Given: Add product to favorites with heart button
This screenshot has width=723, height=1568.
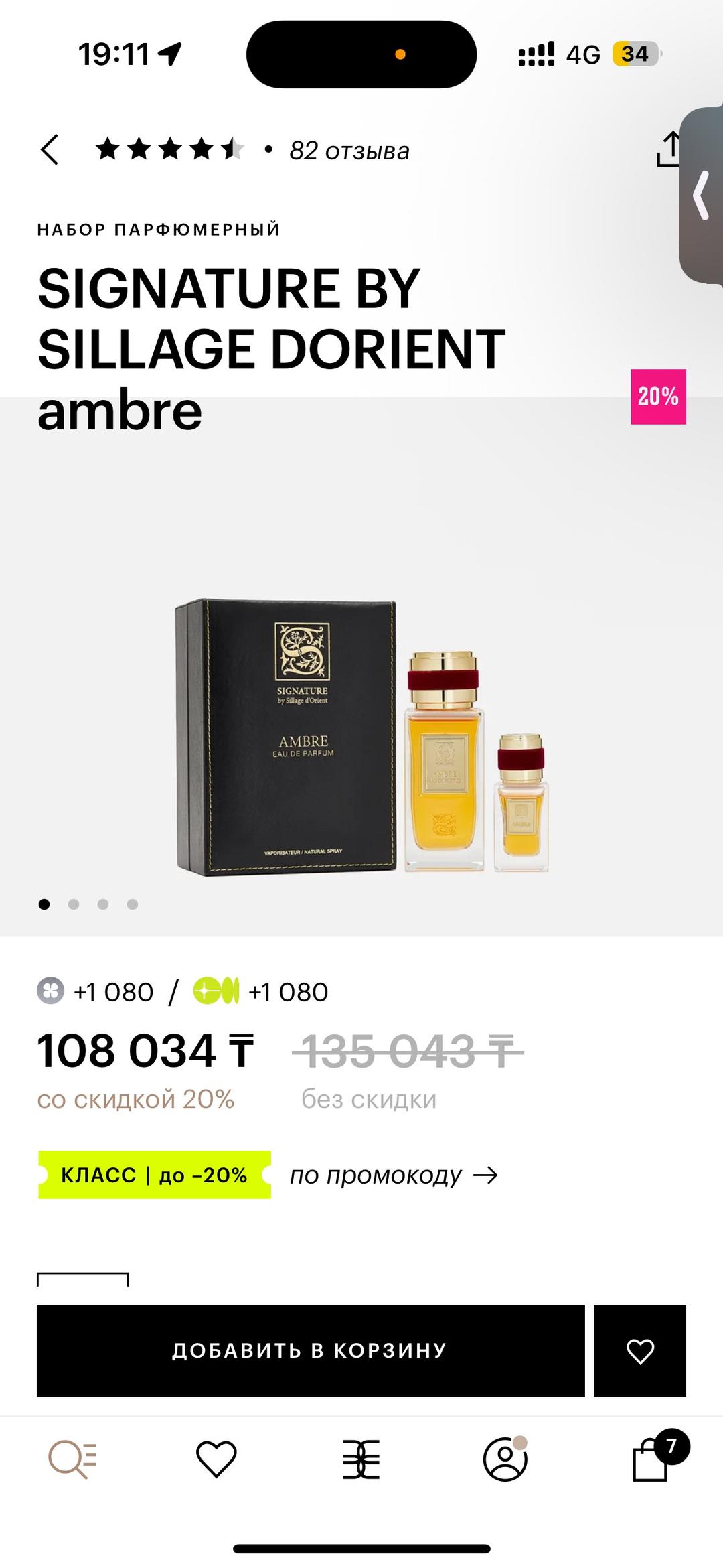Looking at the screenshot, I should tap(640, 1350).
